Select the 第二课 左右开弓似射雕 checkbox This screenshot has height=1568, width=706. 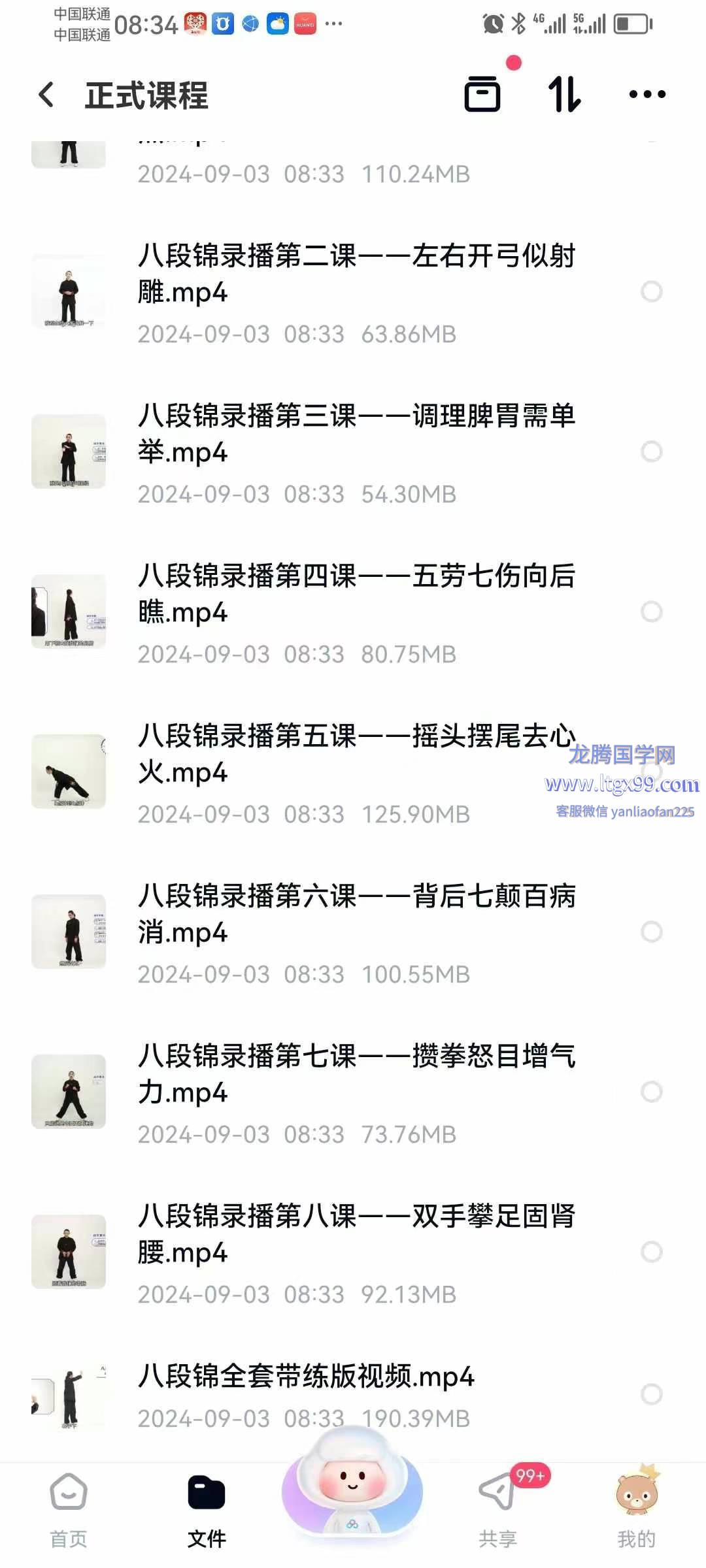pos(652,291)
